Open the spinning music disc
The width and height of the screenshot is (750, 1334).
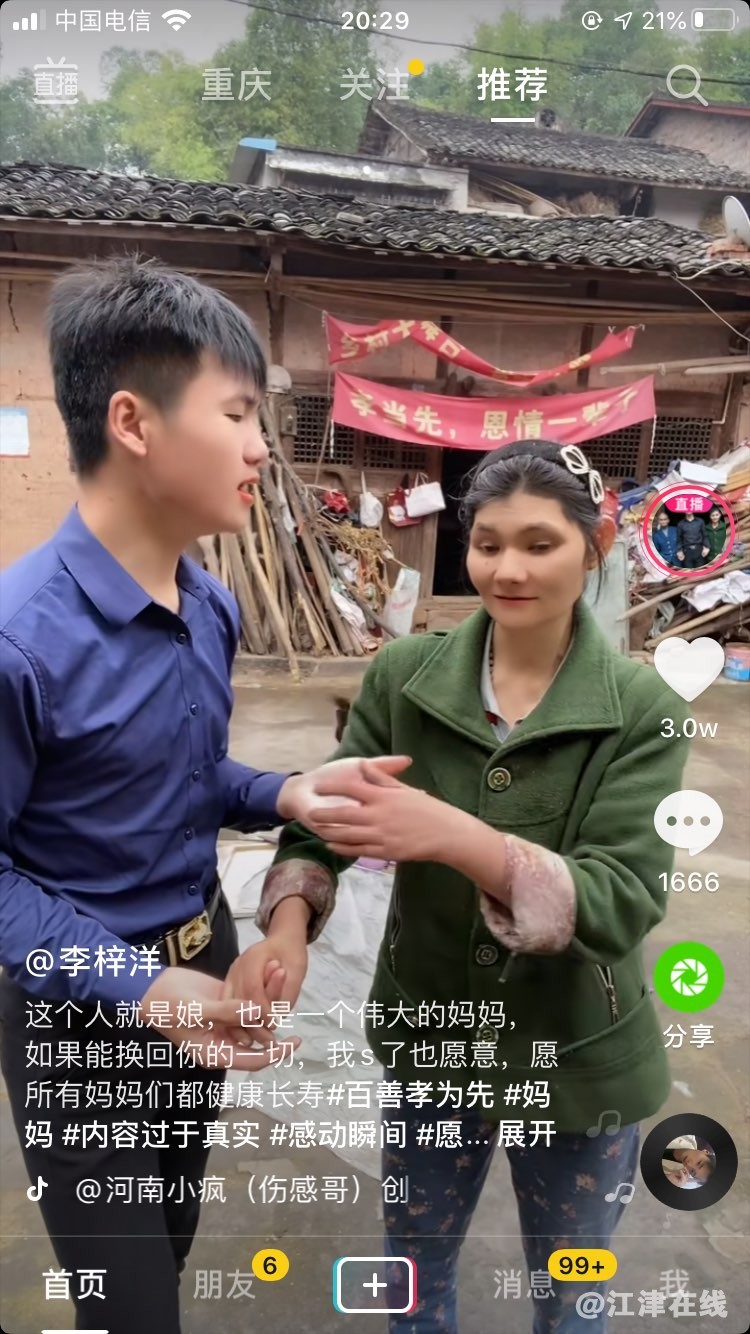point(689,1161)
